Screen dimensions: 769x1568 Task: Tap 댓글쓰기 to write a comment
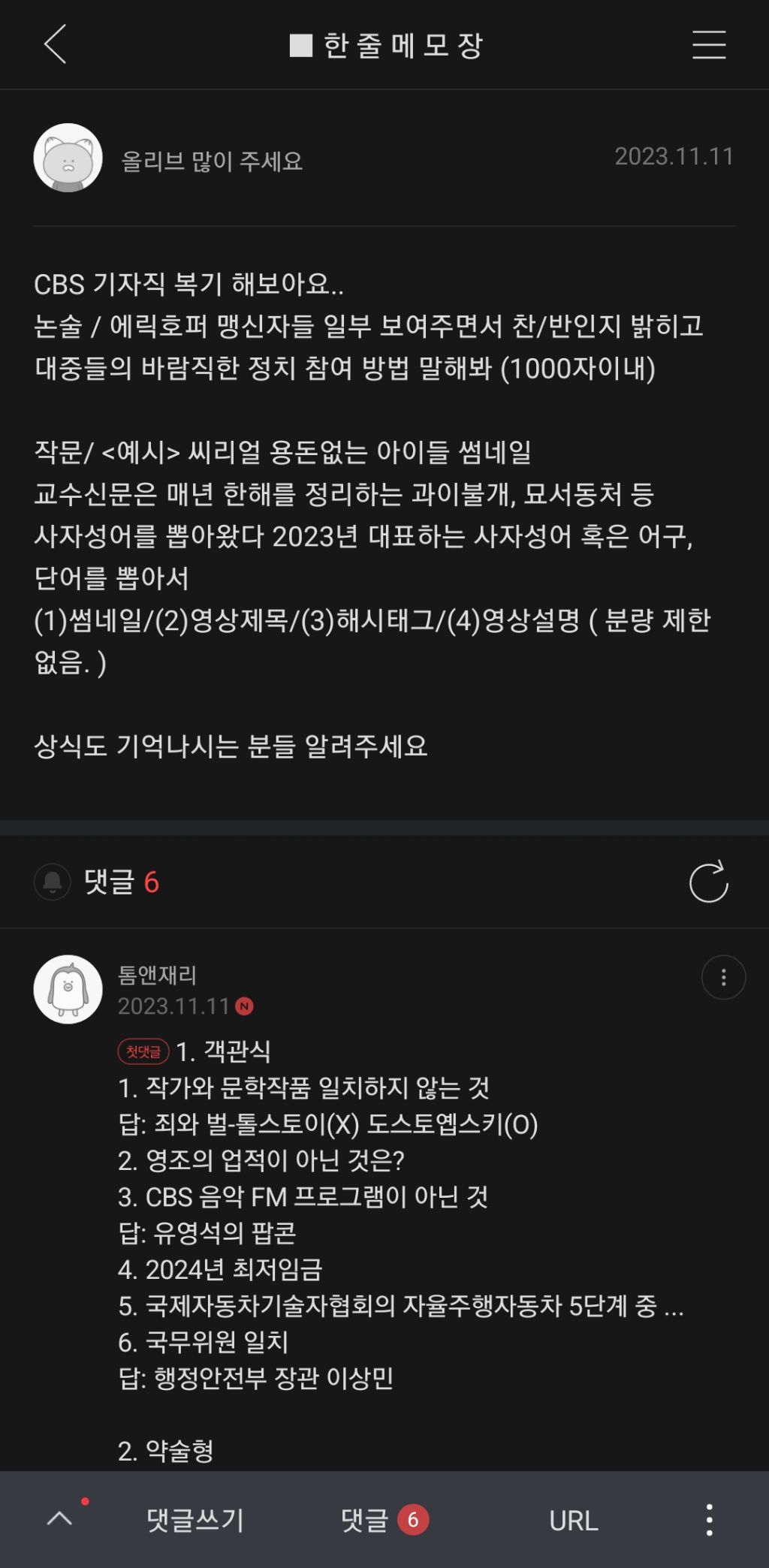coord(195,1520)
